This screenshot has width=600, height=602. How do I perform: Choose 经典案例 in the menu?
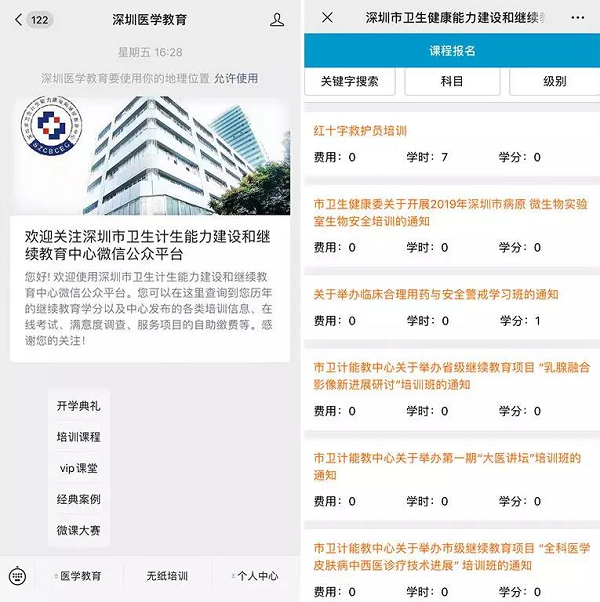(78, 499)
